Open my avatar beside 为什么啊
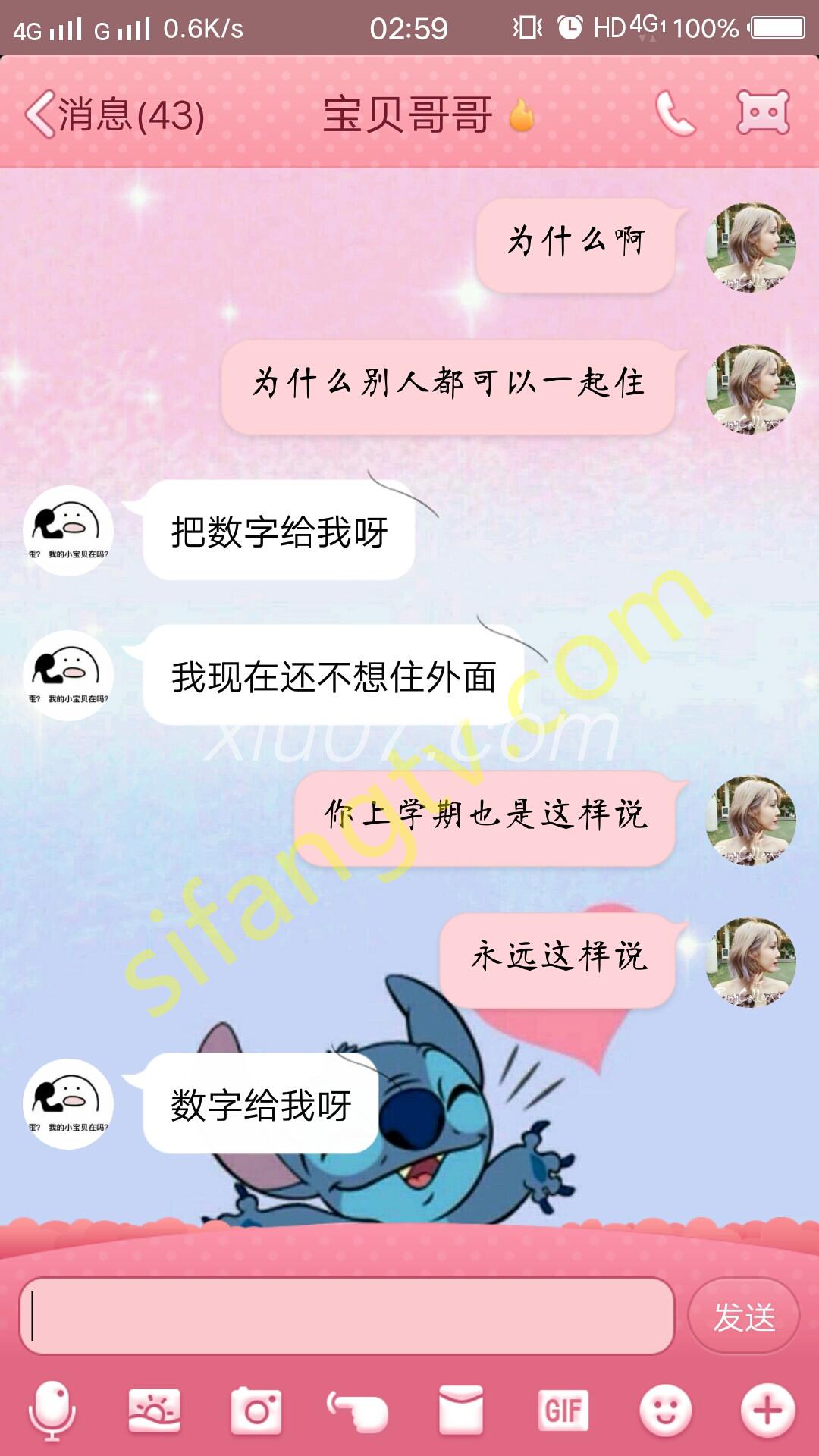 (x=750, y=246)
